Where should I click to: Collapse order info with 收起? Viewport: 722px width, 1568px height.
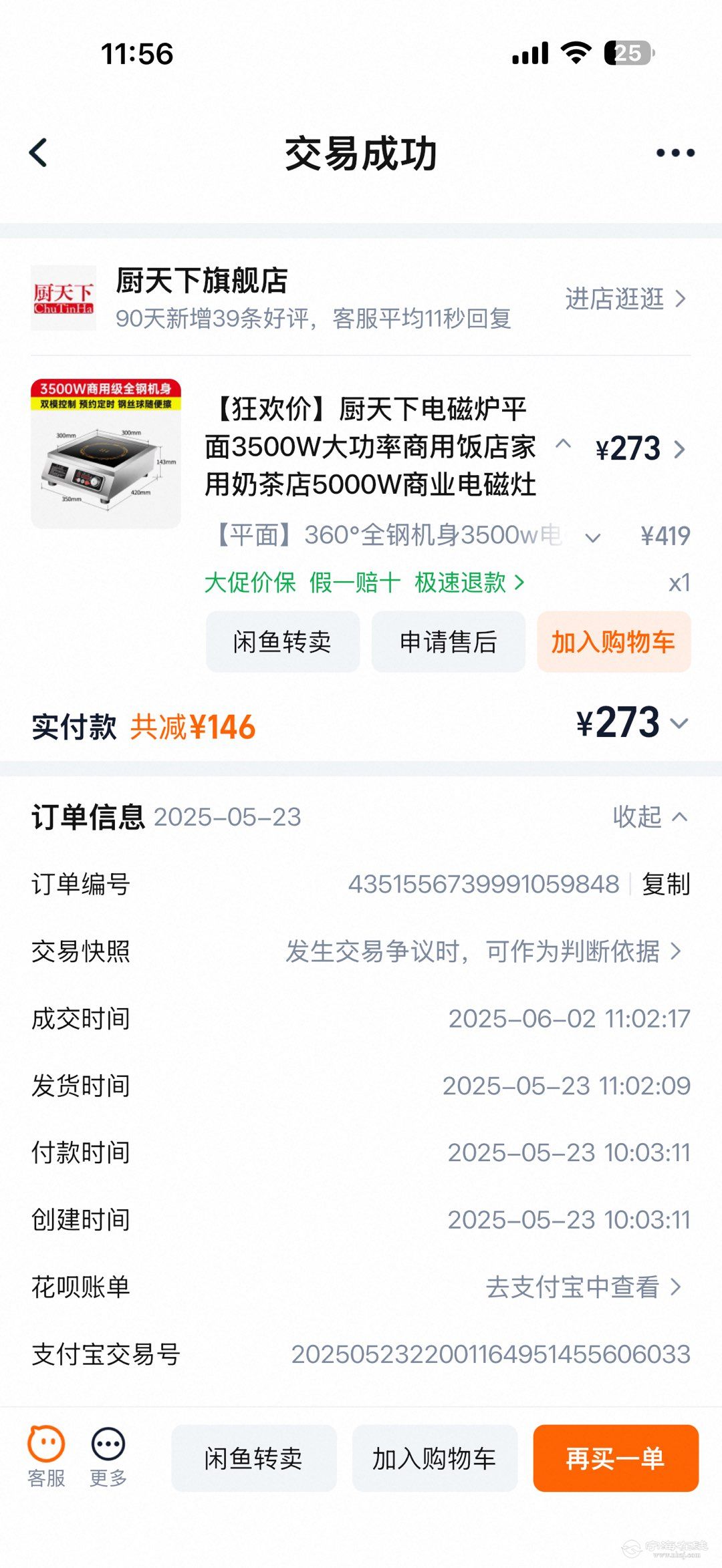[650, 817]
